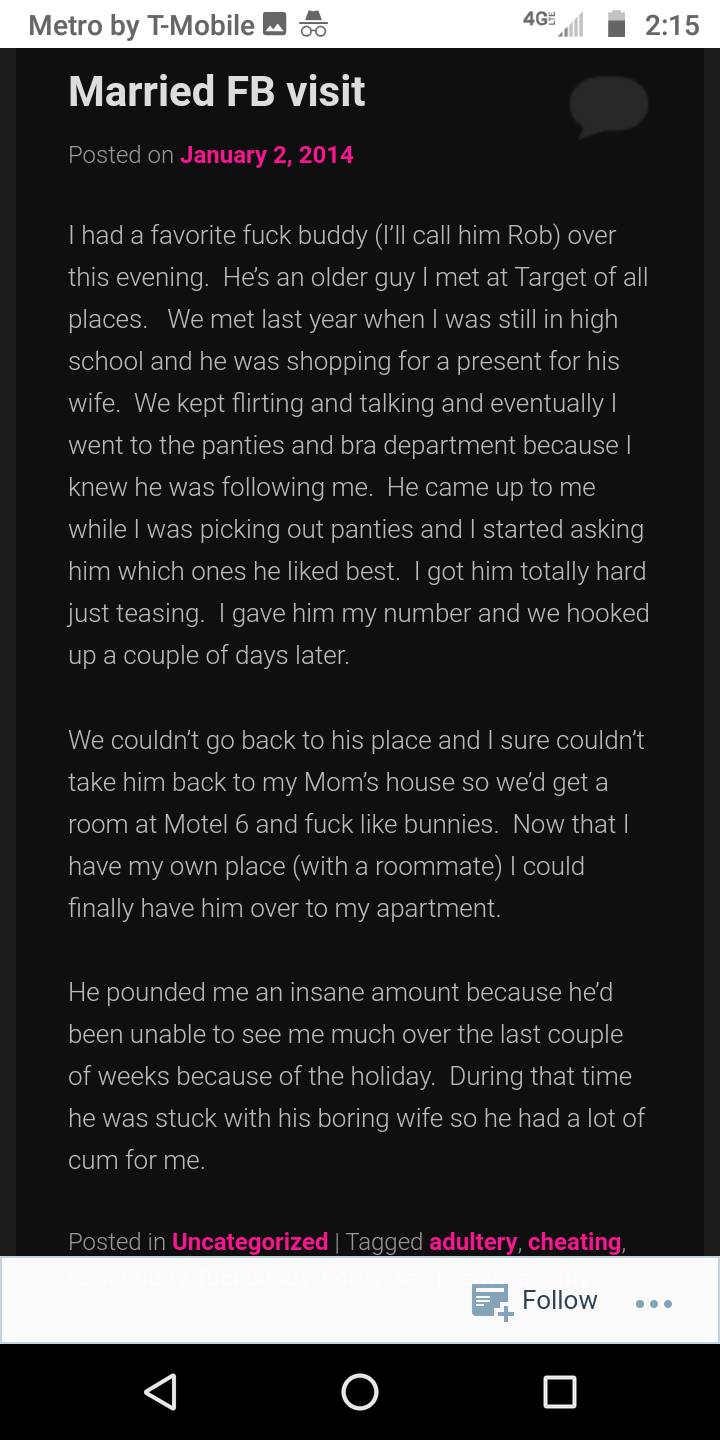Open the comment bubble icon
The image size is (720, 1440).
tap(608, 106)
